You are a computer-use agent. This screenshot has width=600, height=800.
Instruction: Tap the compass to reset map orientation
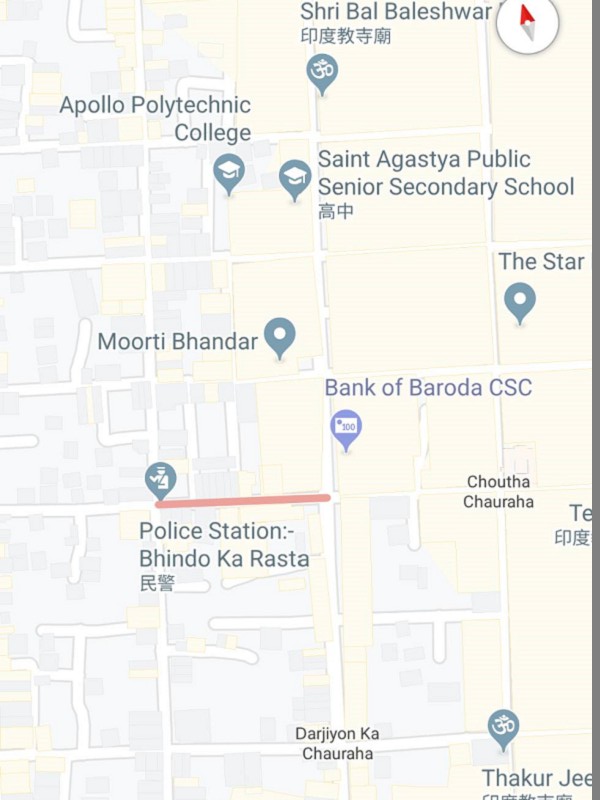click(526, 26)
